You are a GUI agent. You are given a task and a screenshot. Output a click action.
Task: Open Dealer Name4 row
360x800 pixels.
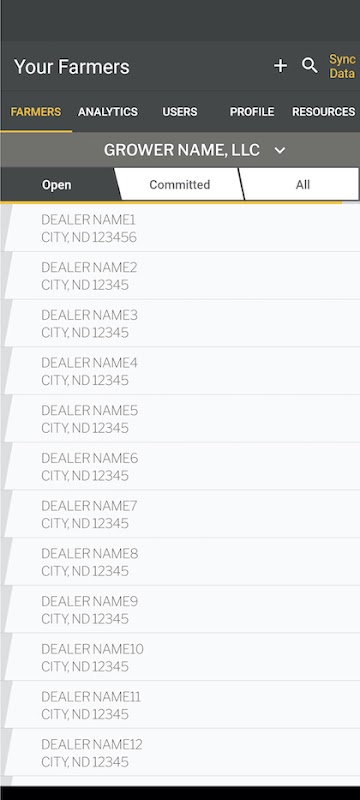182,371
